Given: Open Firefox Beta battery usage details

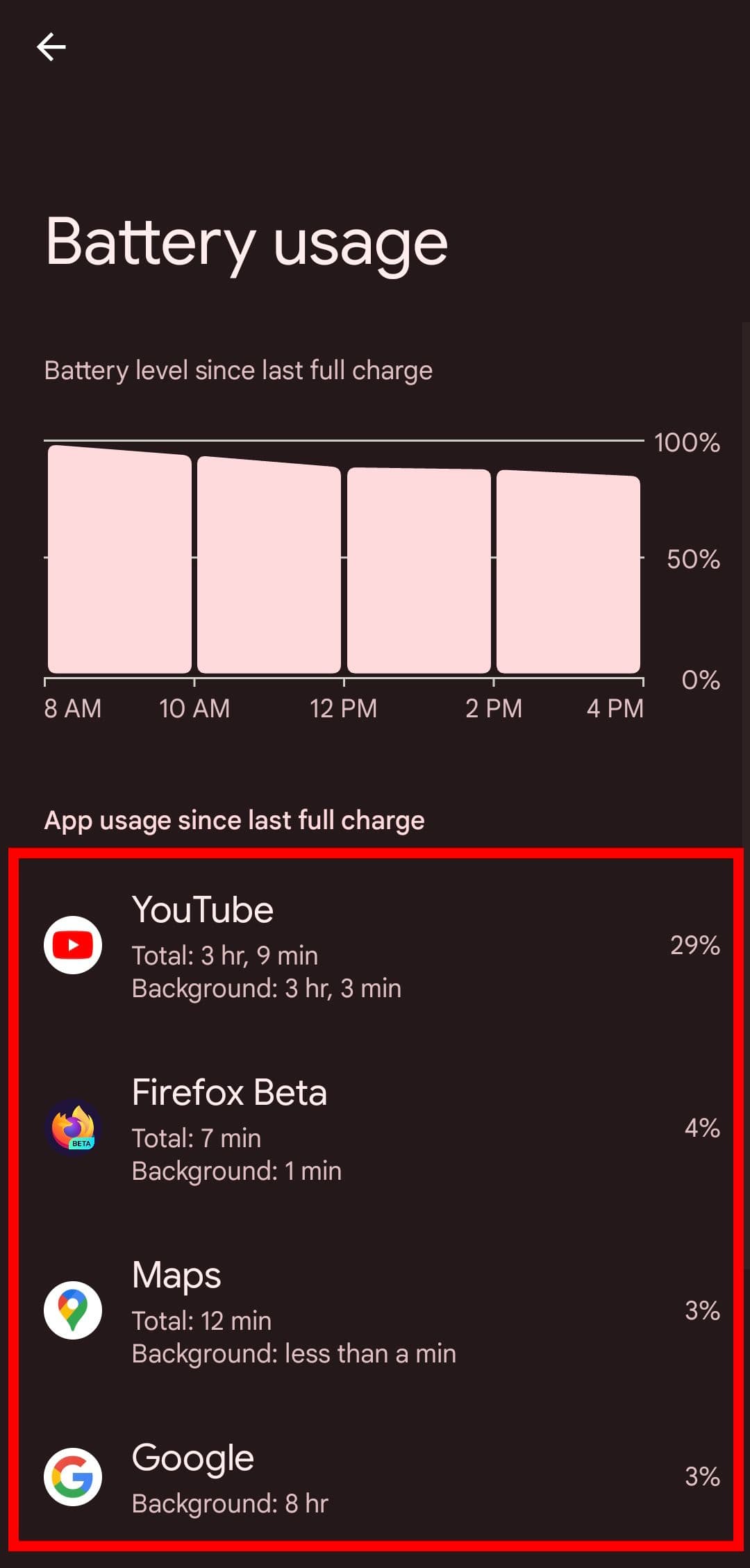Looking at the screenshot, I should (375, 1128).
